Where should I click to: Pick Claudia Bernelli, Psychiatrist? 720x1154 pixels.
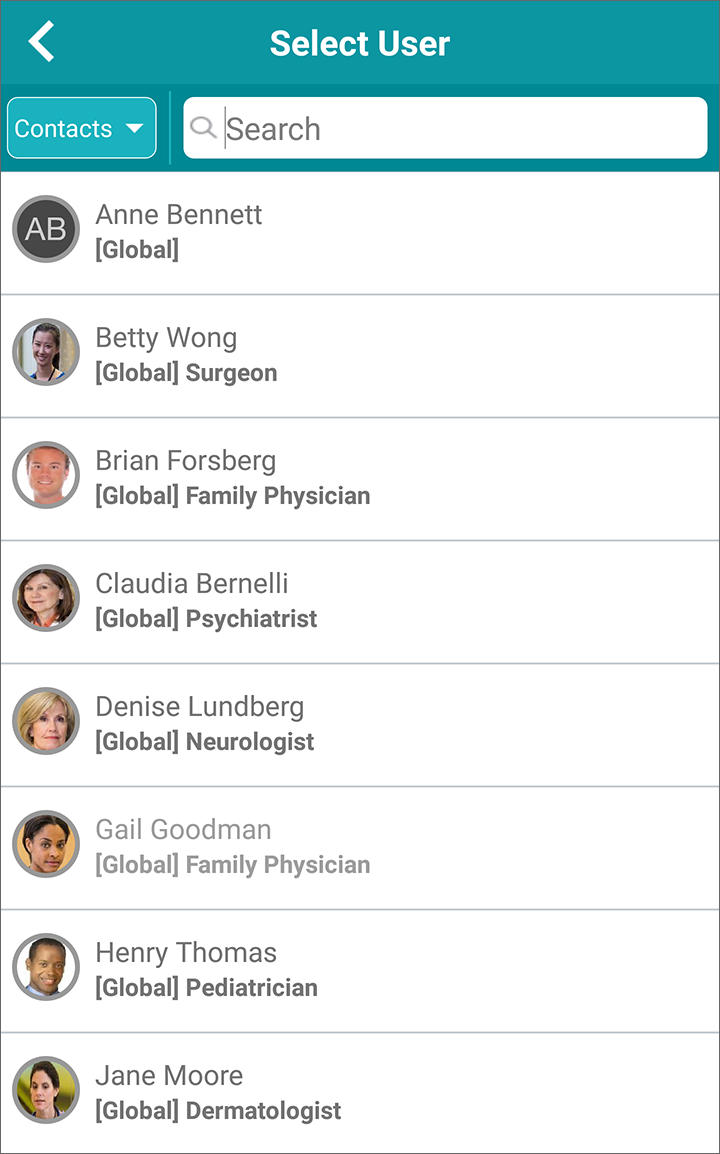pos(360,601)
